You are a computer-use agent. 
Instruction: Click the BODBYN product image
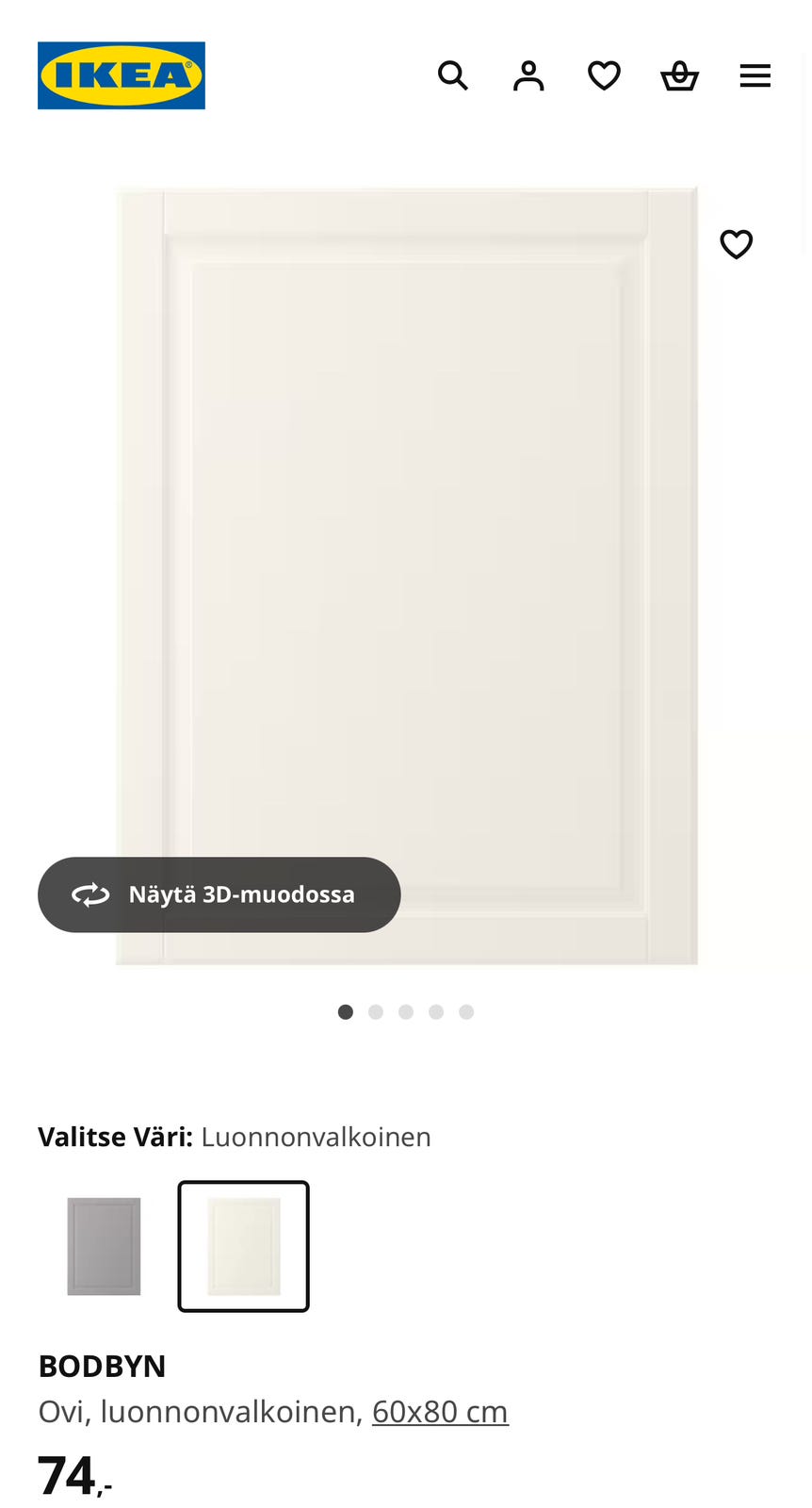406,575
